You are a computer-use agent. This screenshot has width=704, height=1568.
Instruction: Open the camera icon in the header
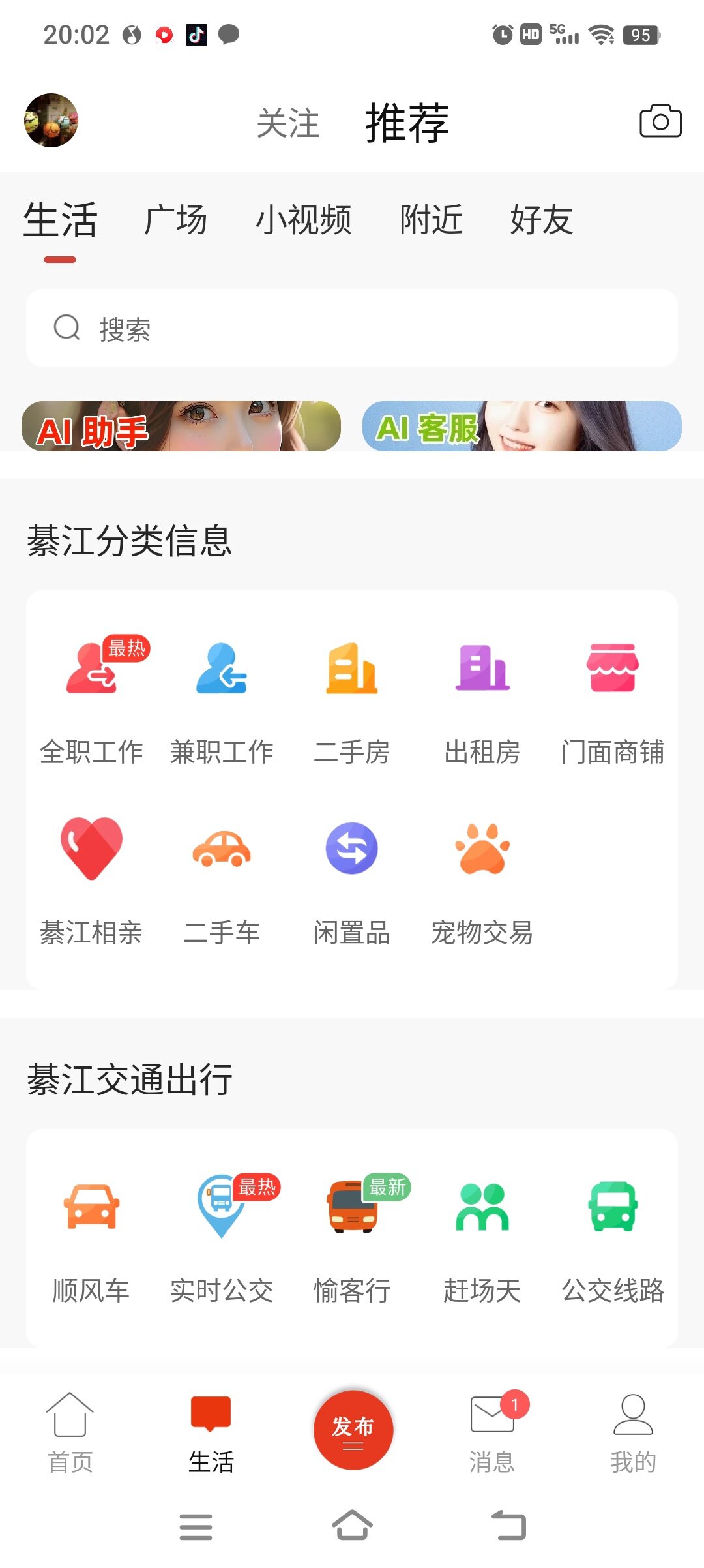[660, 121]
